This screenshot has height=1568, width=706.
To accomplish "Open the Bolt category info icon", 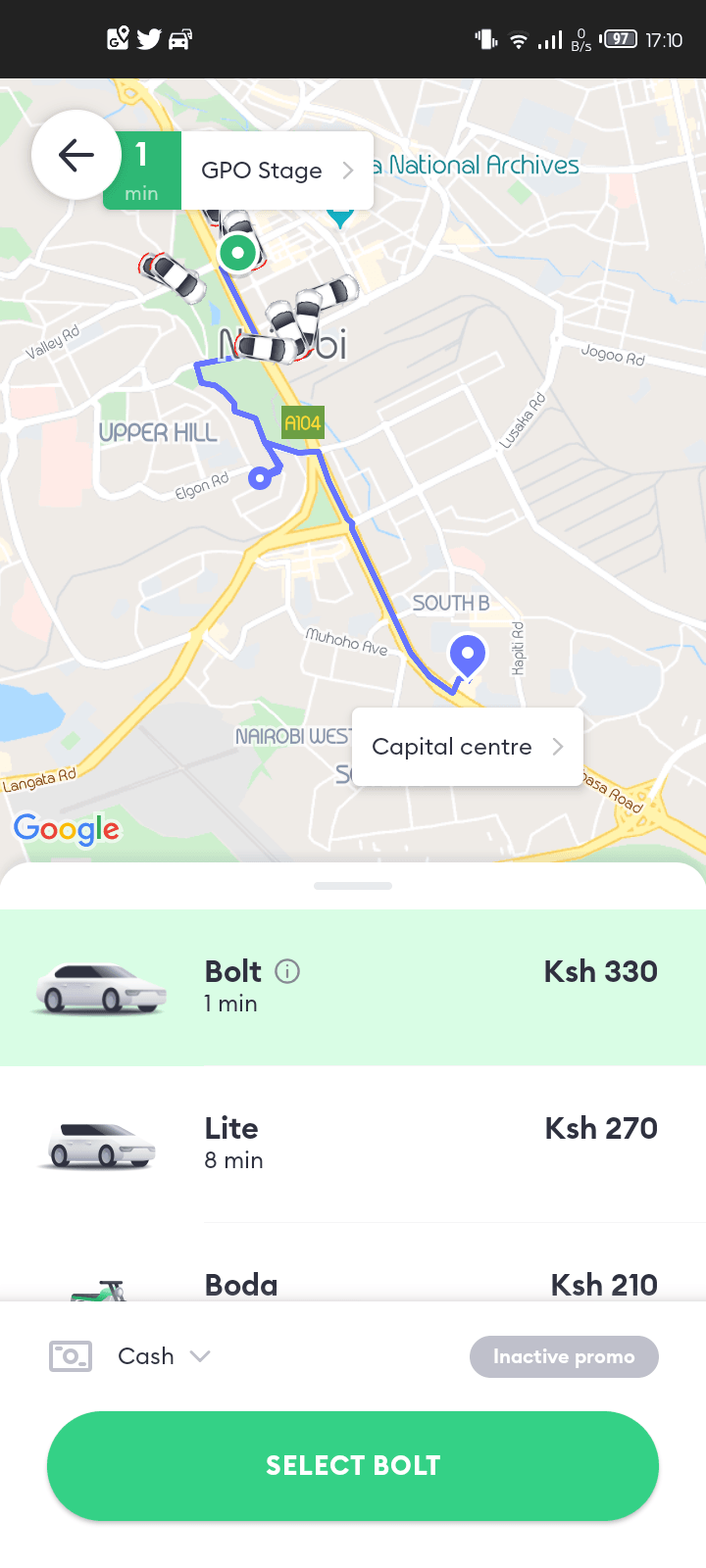I will pyautogui.click(x=287, y=971).
